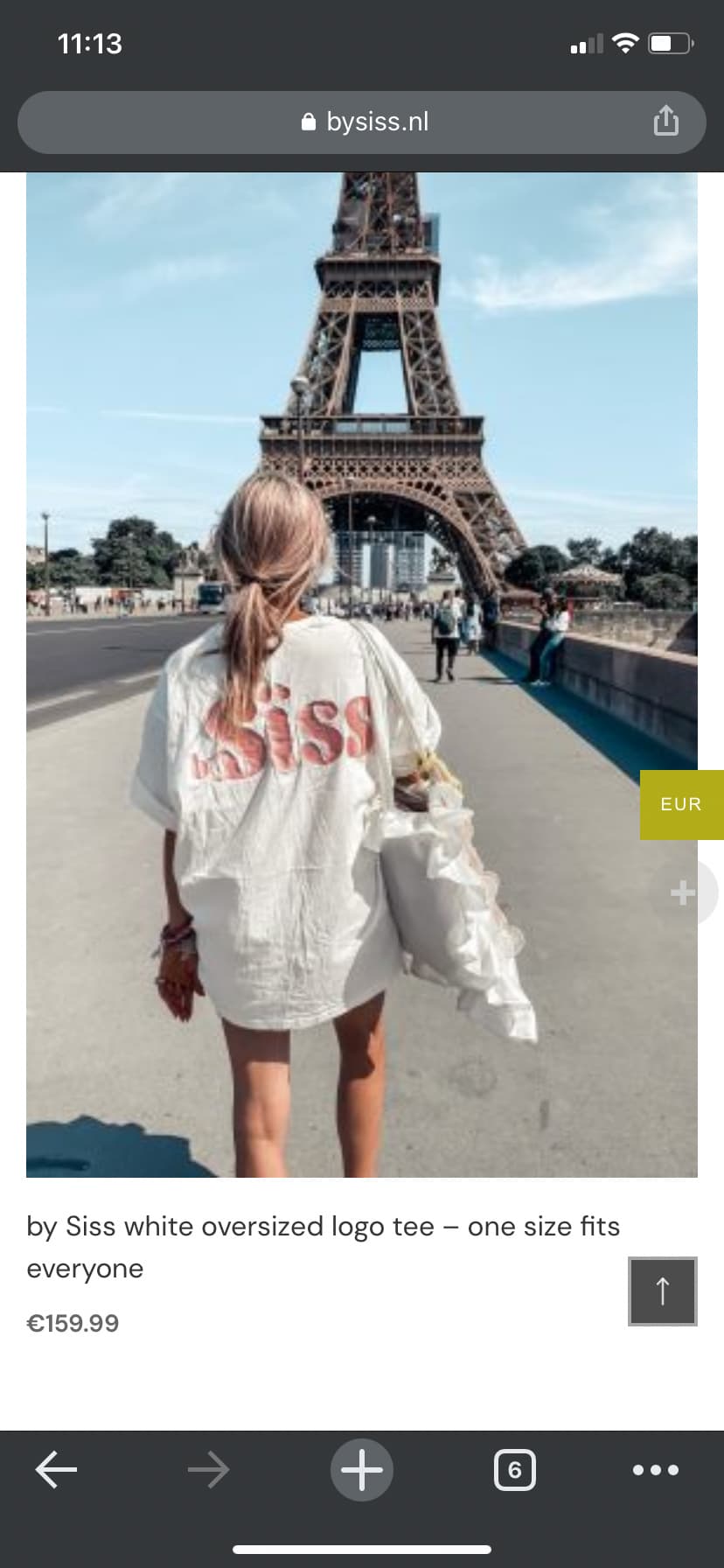Screen dimensions: 724x1568
Task: Open the browser's three-dot menu
Action: [656, 1470]
